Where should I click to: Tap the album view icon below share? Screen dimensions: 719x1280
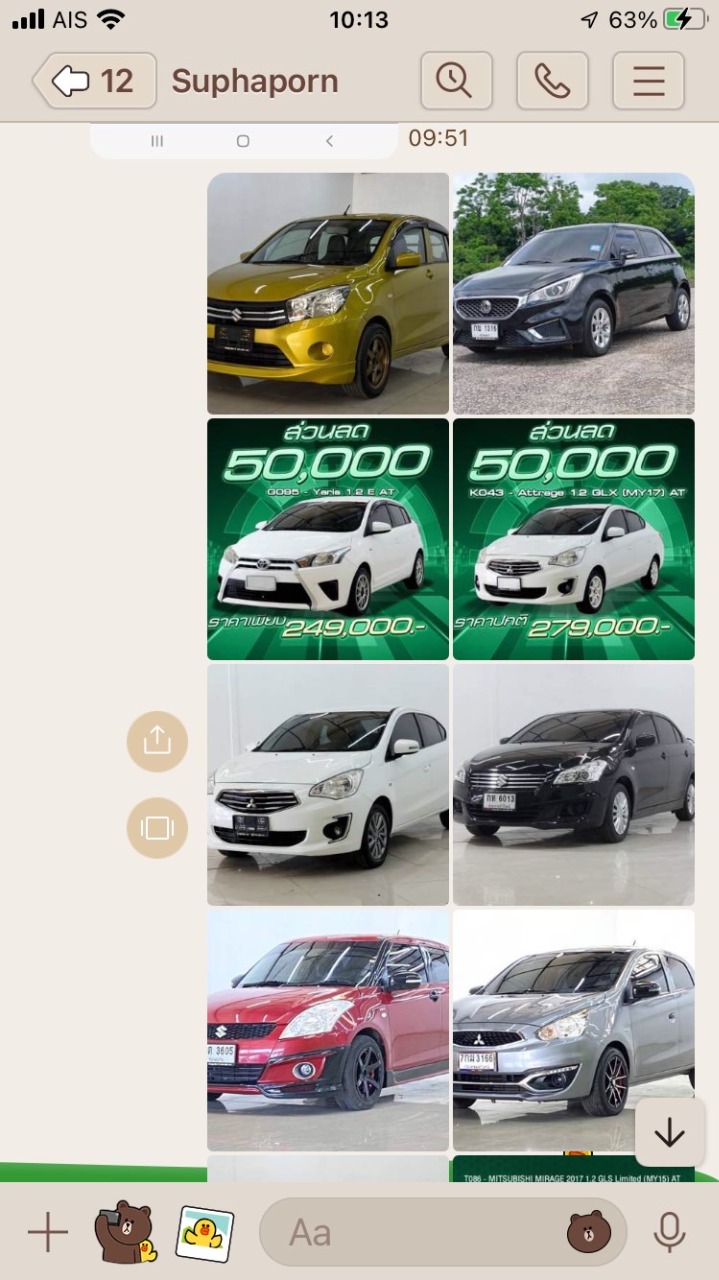click(157, 828)
